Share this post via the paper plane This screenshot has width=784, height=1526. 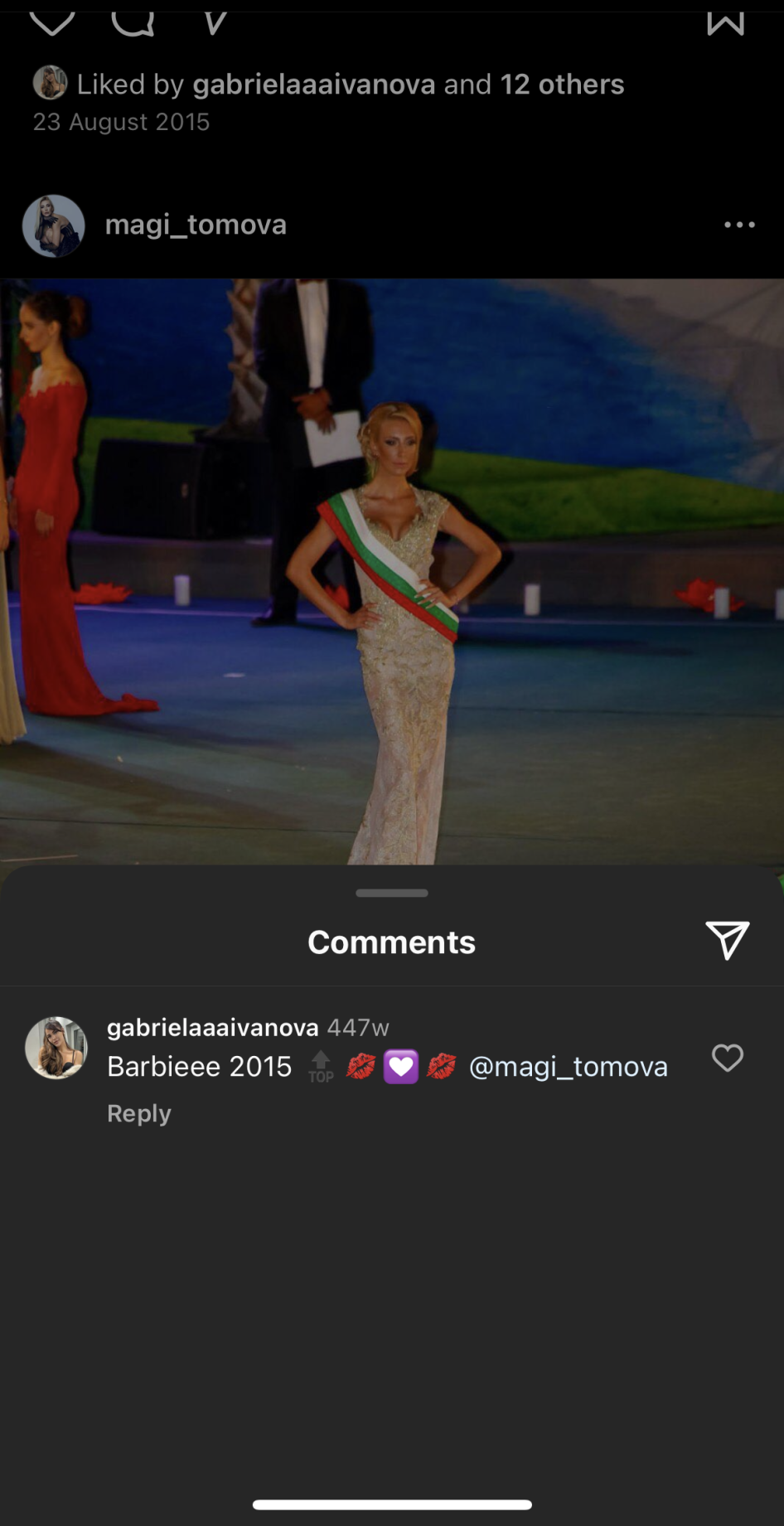click(x=727, y=940)
